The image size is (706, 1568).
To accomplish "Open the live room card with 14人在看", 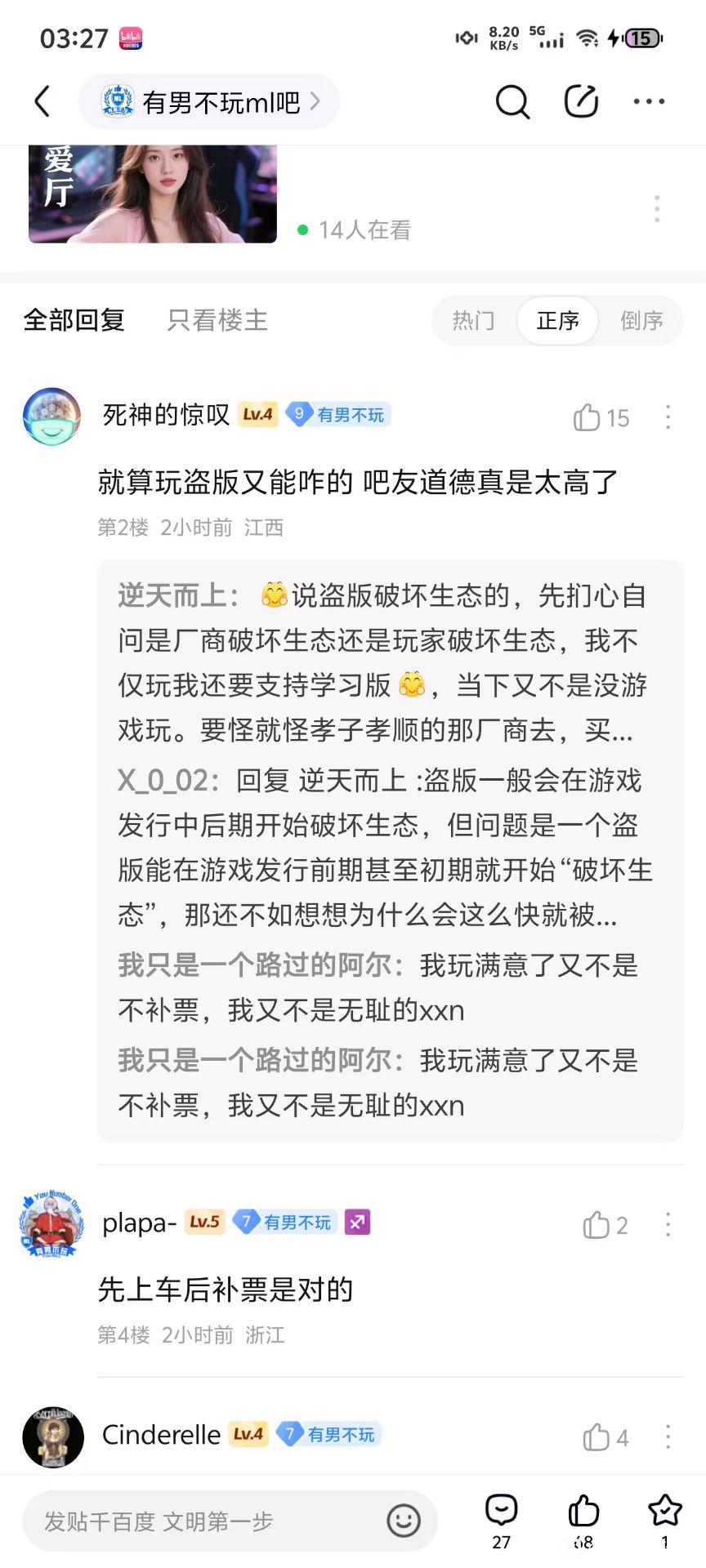I will coord(153,194).
